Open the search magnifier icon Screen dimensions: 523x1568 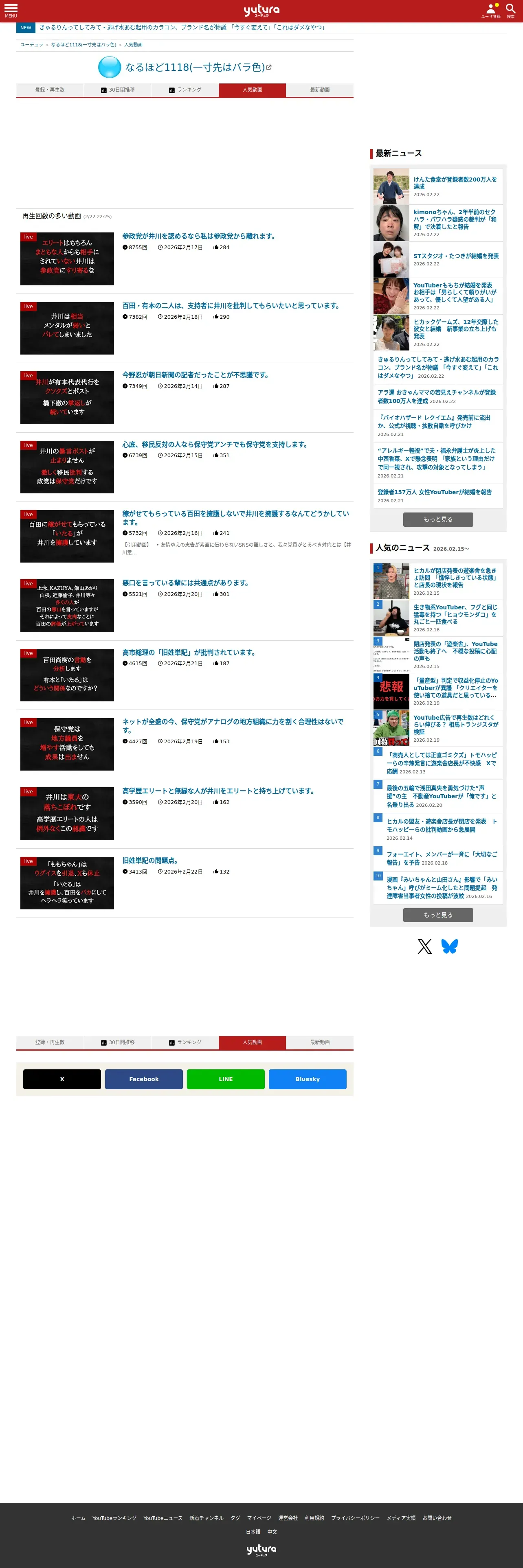click(511, 10)
